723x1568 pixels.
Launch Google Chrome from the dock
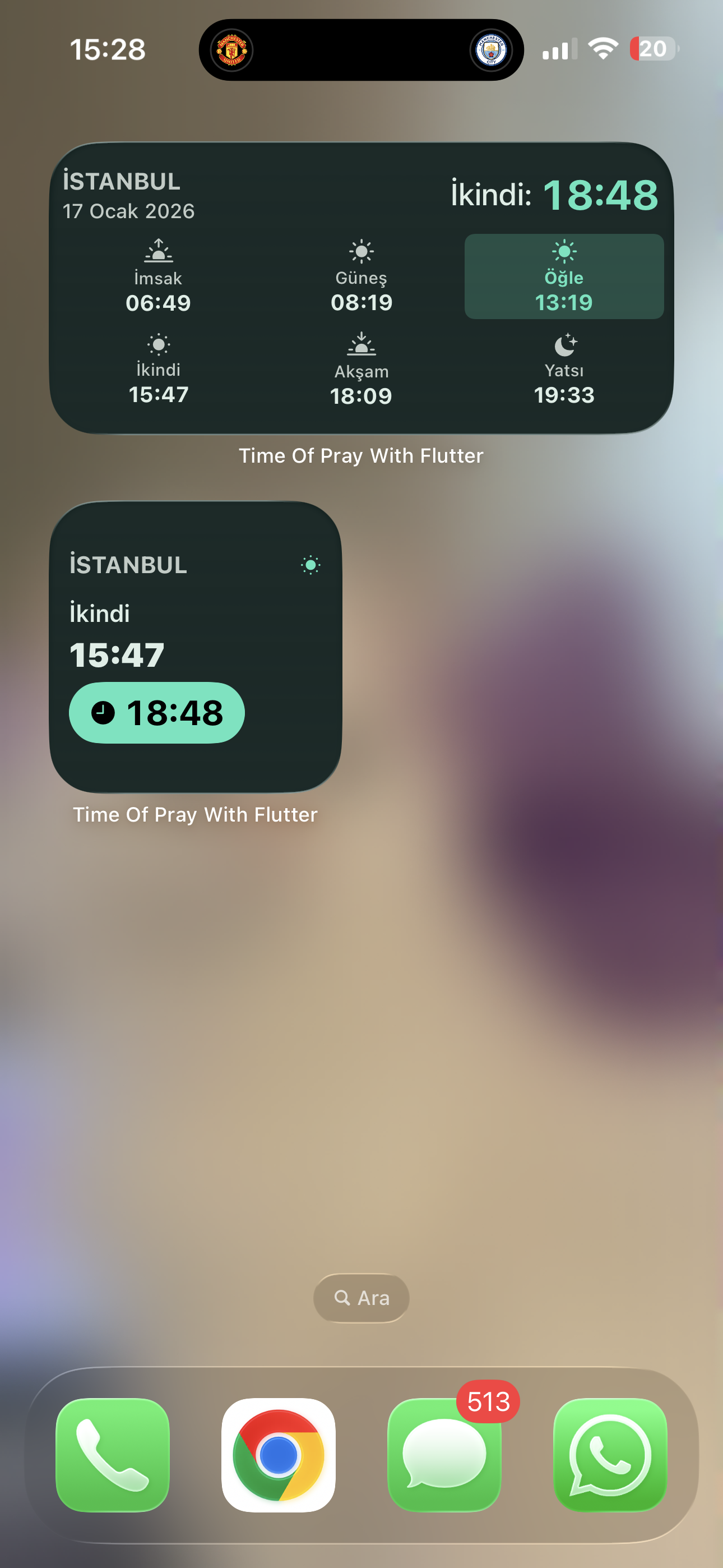click(x=278, y=1455)
